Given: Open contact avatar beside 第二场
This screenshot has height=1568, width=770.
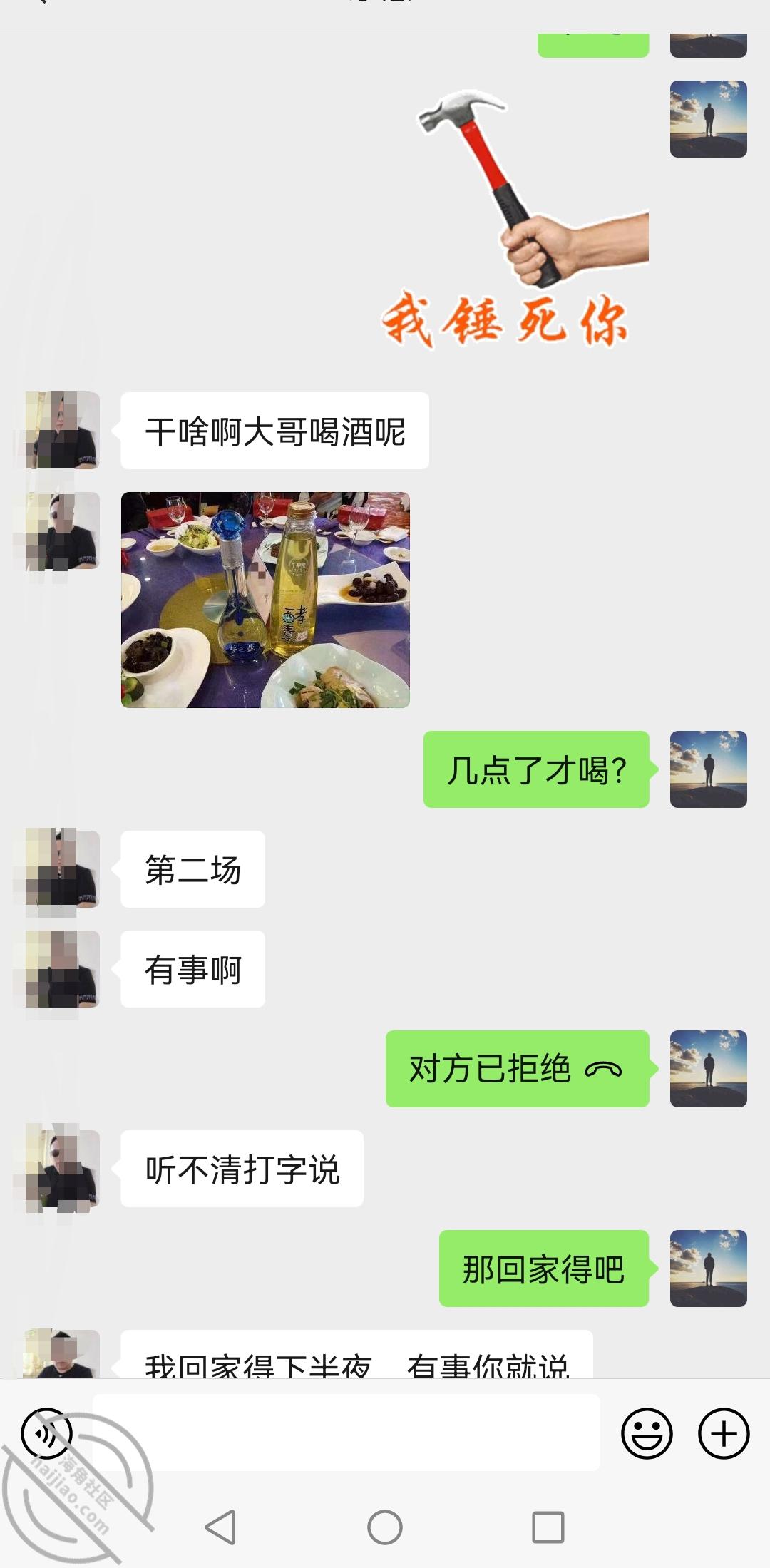Looking at the screenshot, I should (62, 869).
